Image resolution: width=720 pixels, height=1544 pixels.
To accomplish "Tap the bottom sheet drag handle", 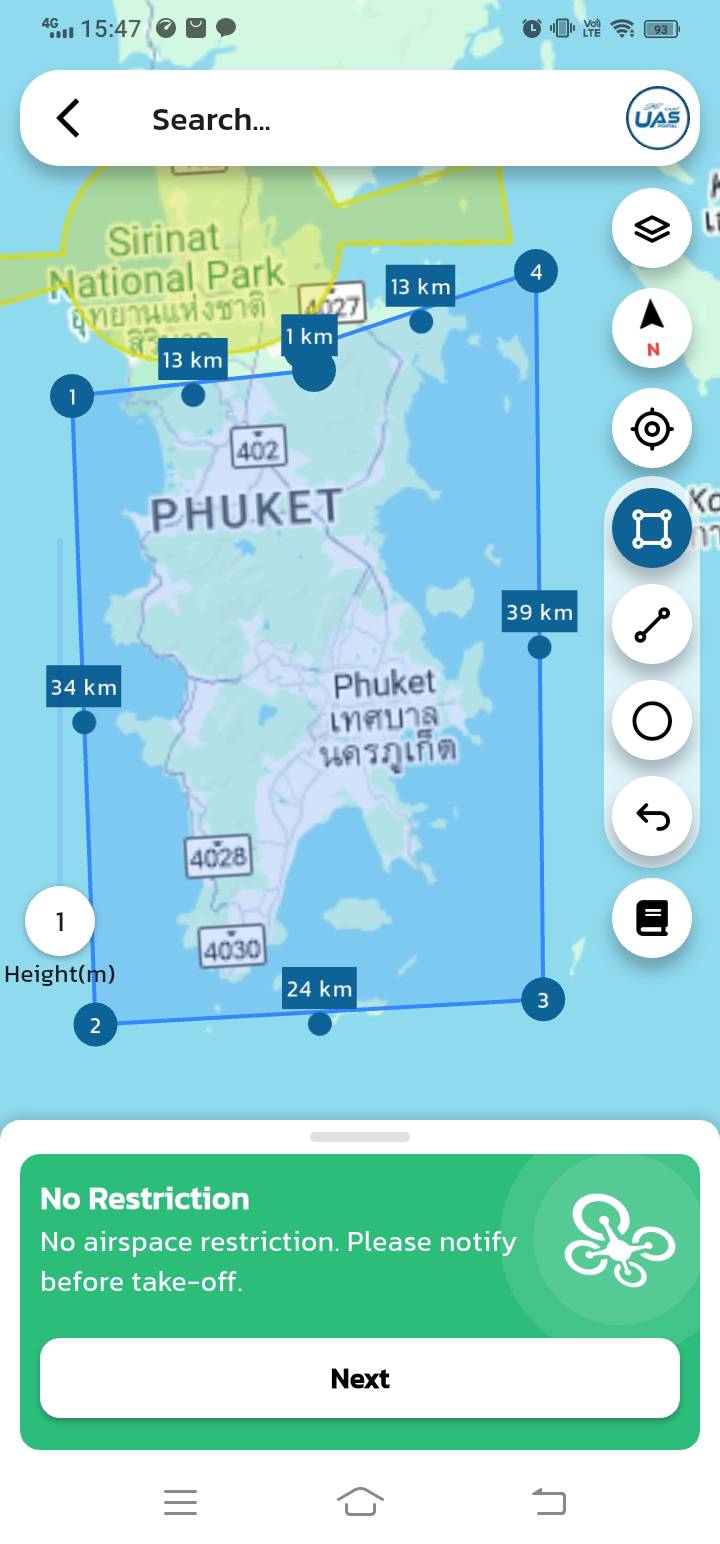I will pyautogui.click(x=360, y=1137).
